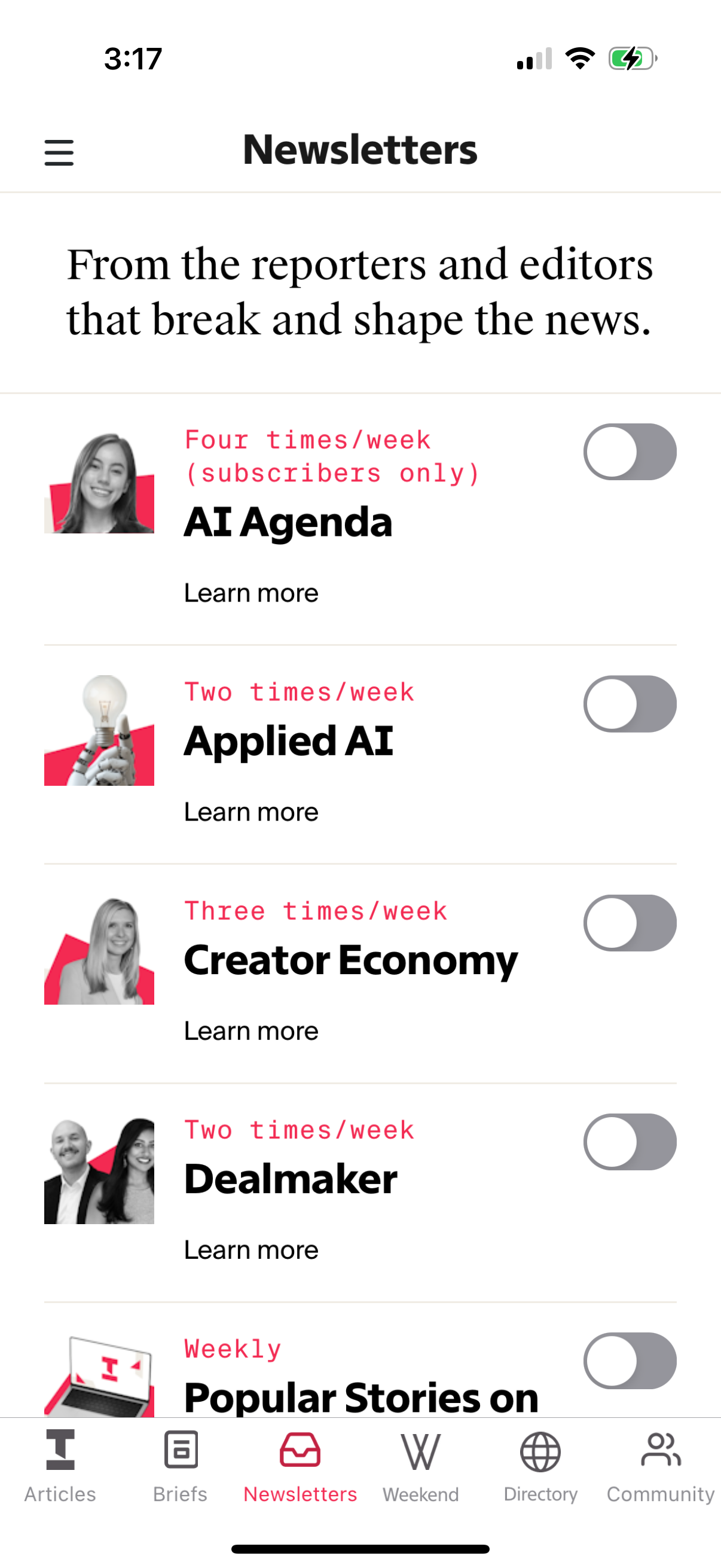Open the Weekend section icon

coord(421,1453)
